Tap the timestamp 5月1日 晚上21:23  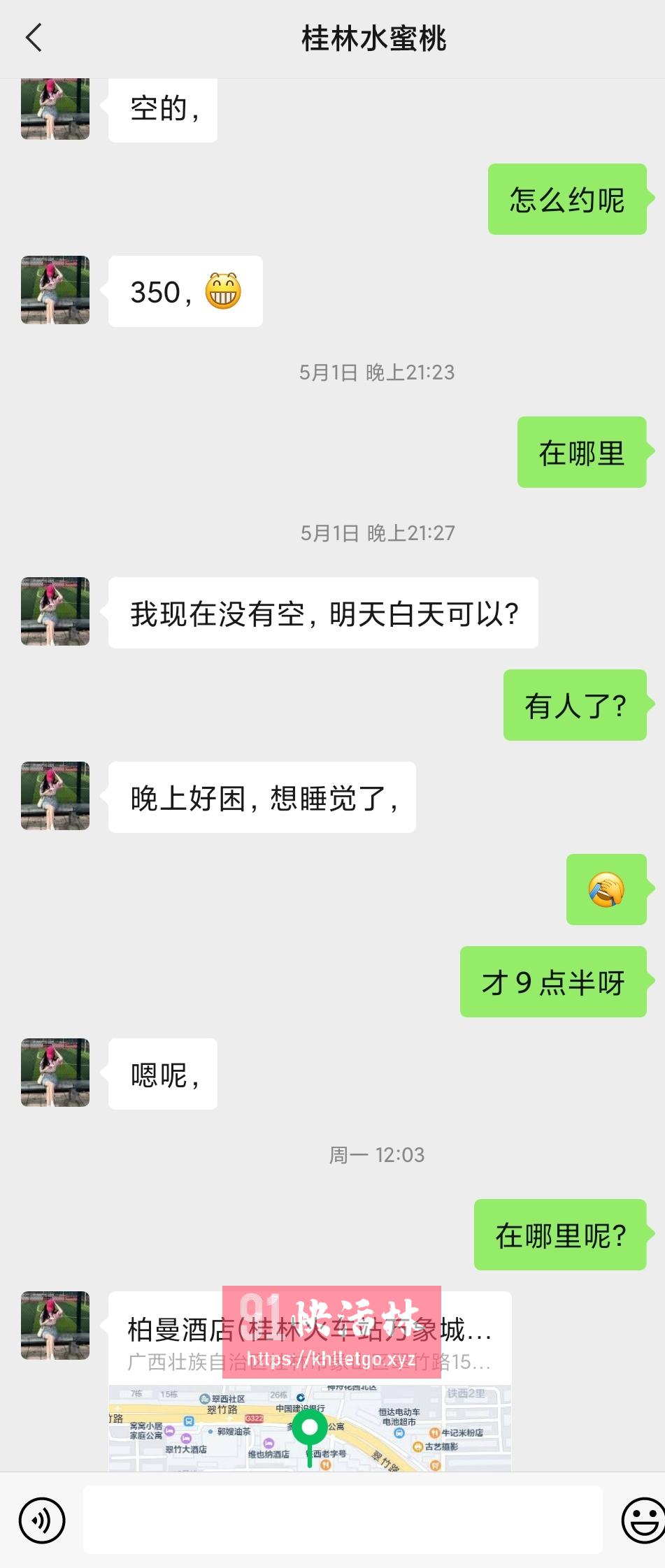378,373
